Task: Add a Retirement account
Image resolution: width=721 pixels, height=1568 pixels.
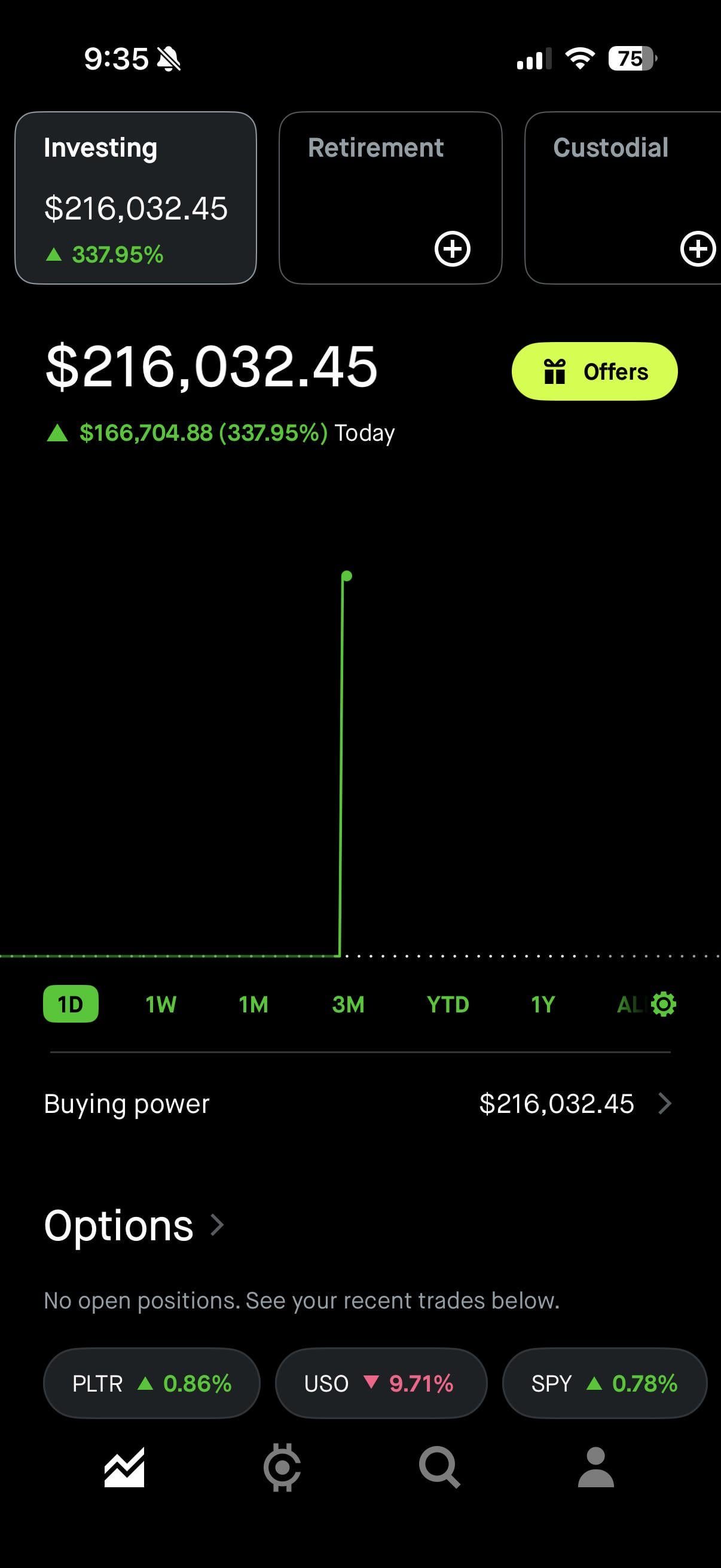Action: pyautogui.click(x=452, y=248)
